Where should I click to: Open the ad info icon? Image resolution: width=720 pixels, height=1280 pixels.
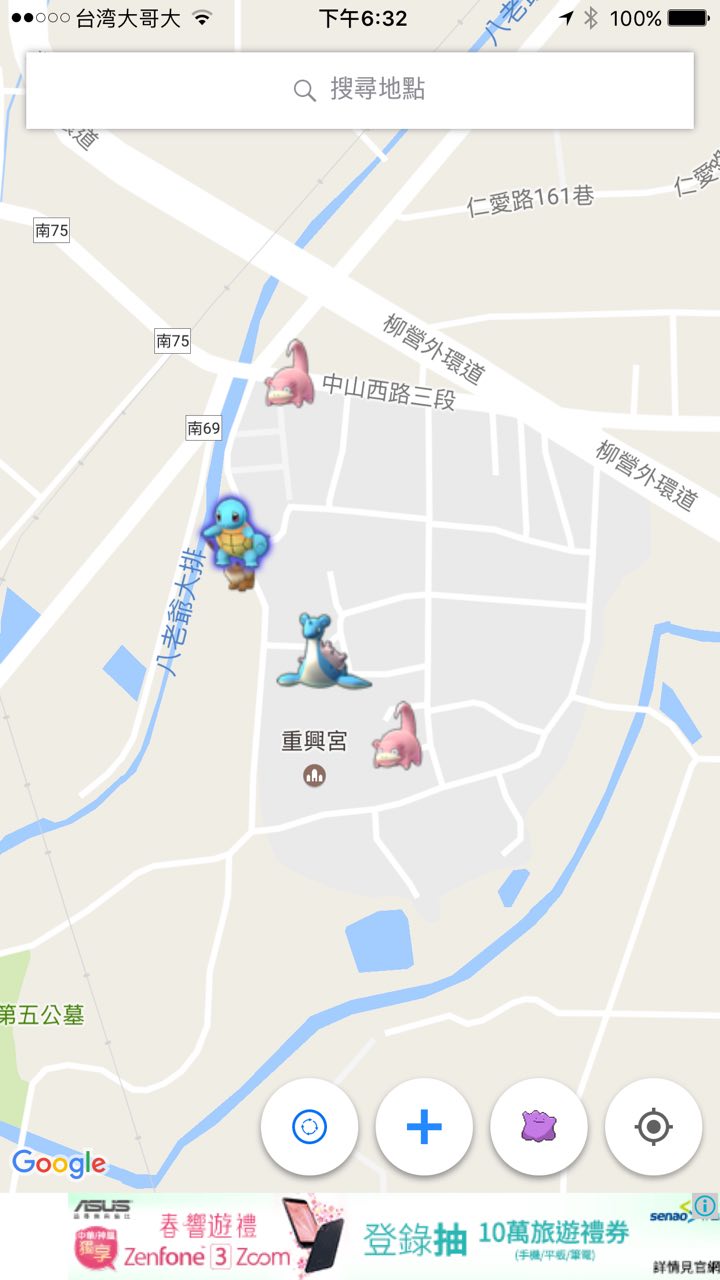point(705,1206)
